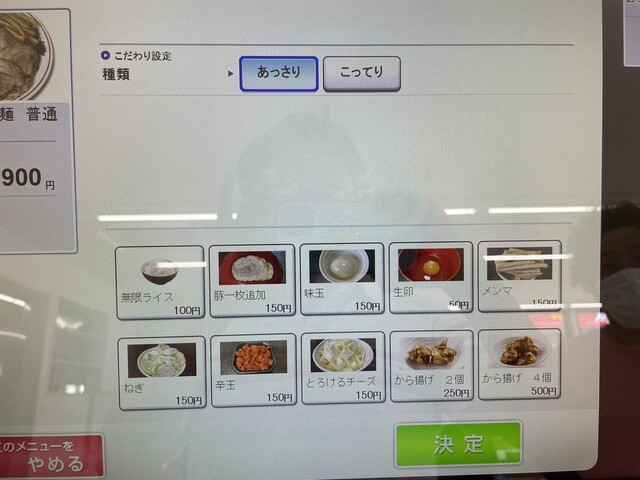640x480 pixels.
Task: Add a 生卵 to the order
Action: [x=431, y=277]
